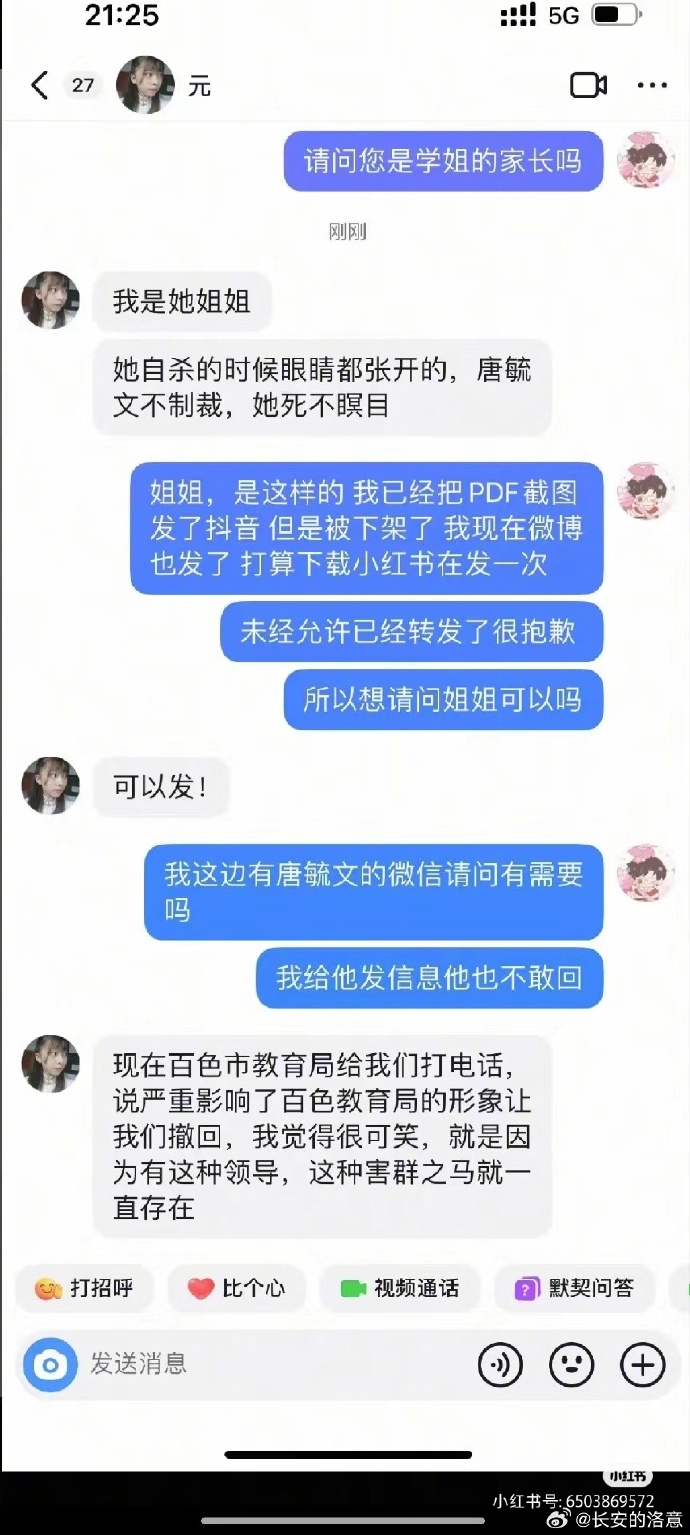690x1535 pixels.
Task: Select the 视频通话 chip
Action: click(x=400, y=1288)
